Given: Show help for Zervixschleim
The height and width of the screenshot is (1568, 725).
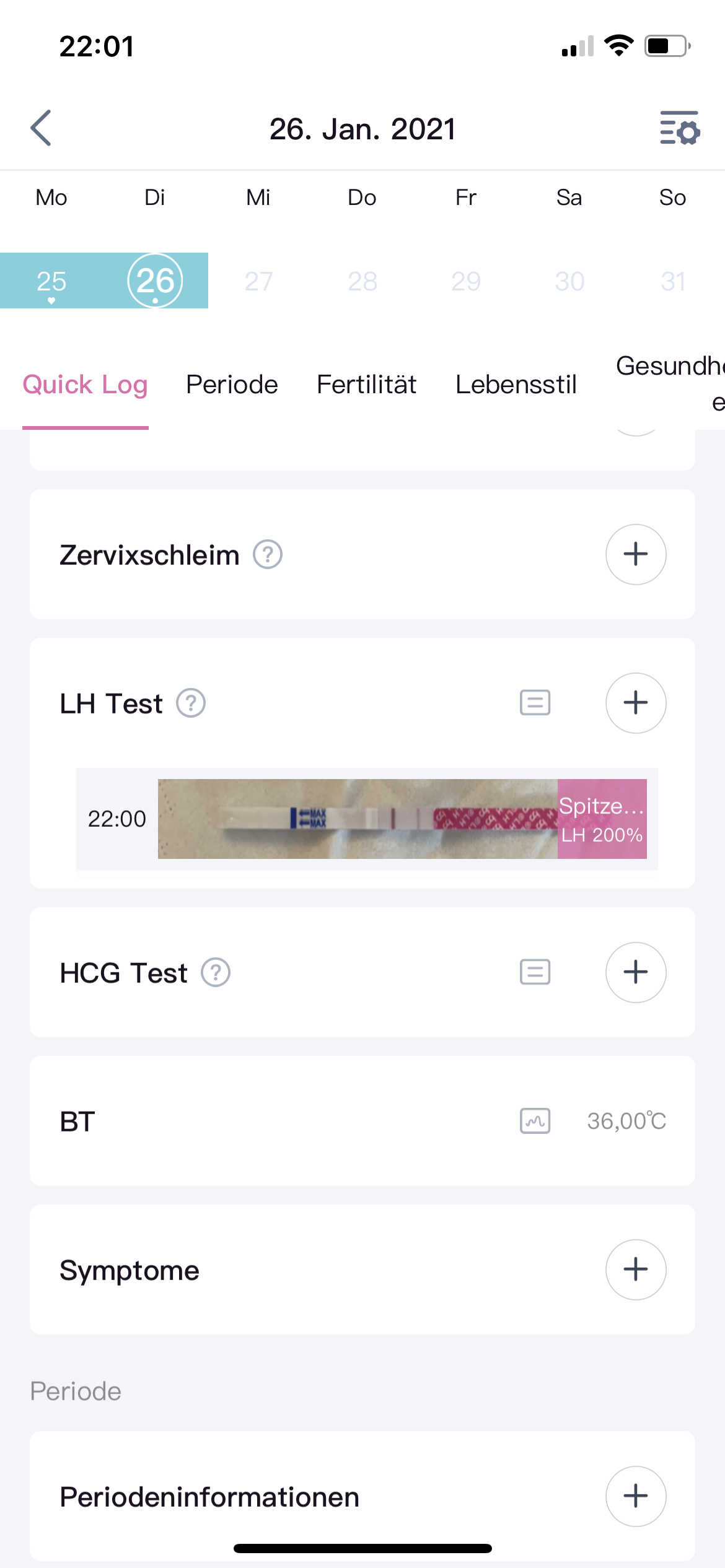Looking at the screenshot, I should 268,555.
